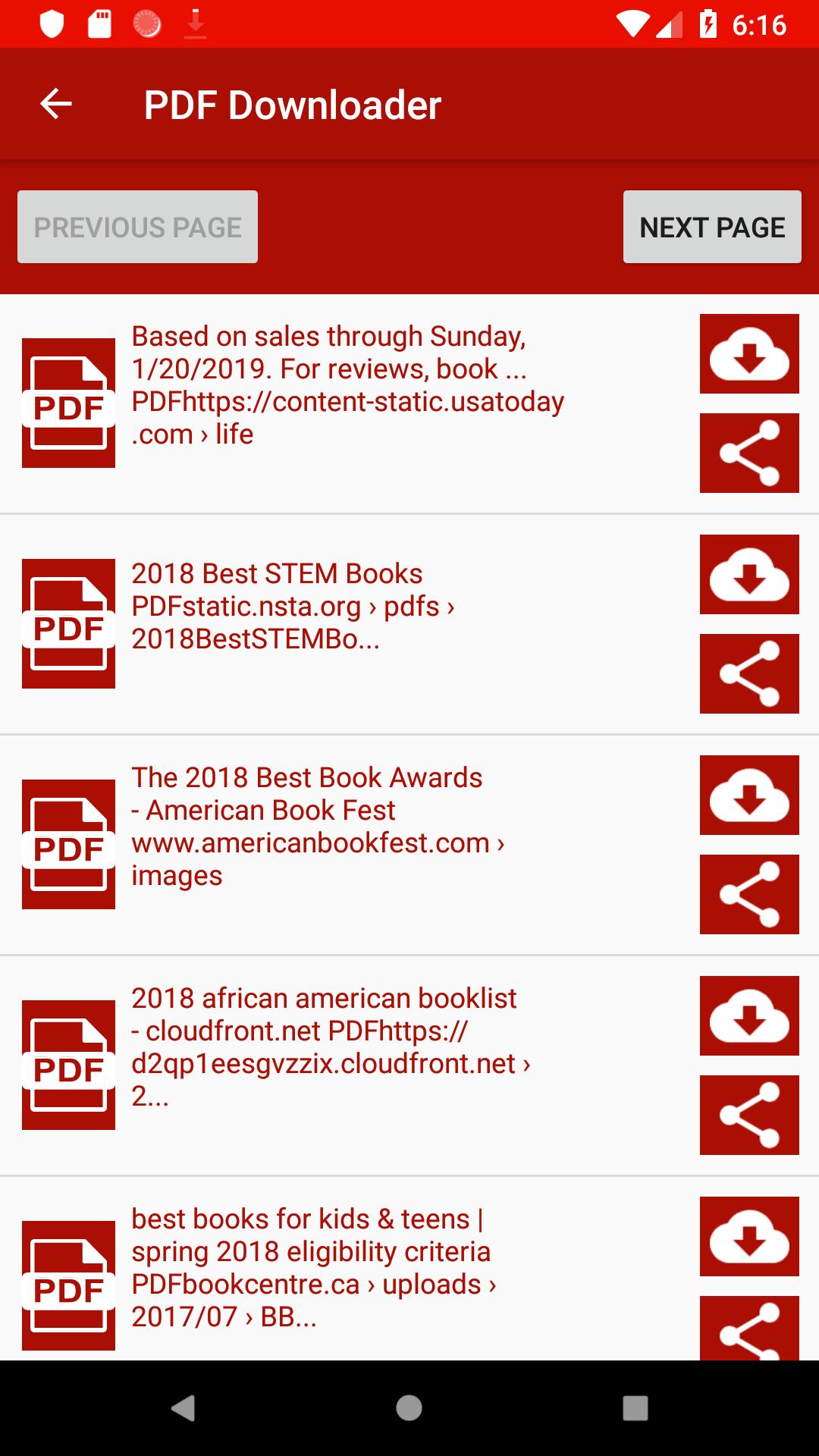Viewport: 819px width, 1456px height.
Task: Download the best books for kids & teens PDF
Action: pos(748,1236)
